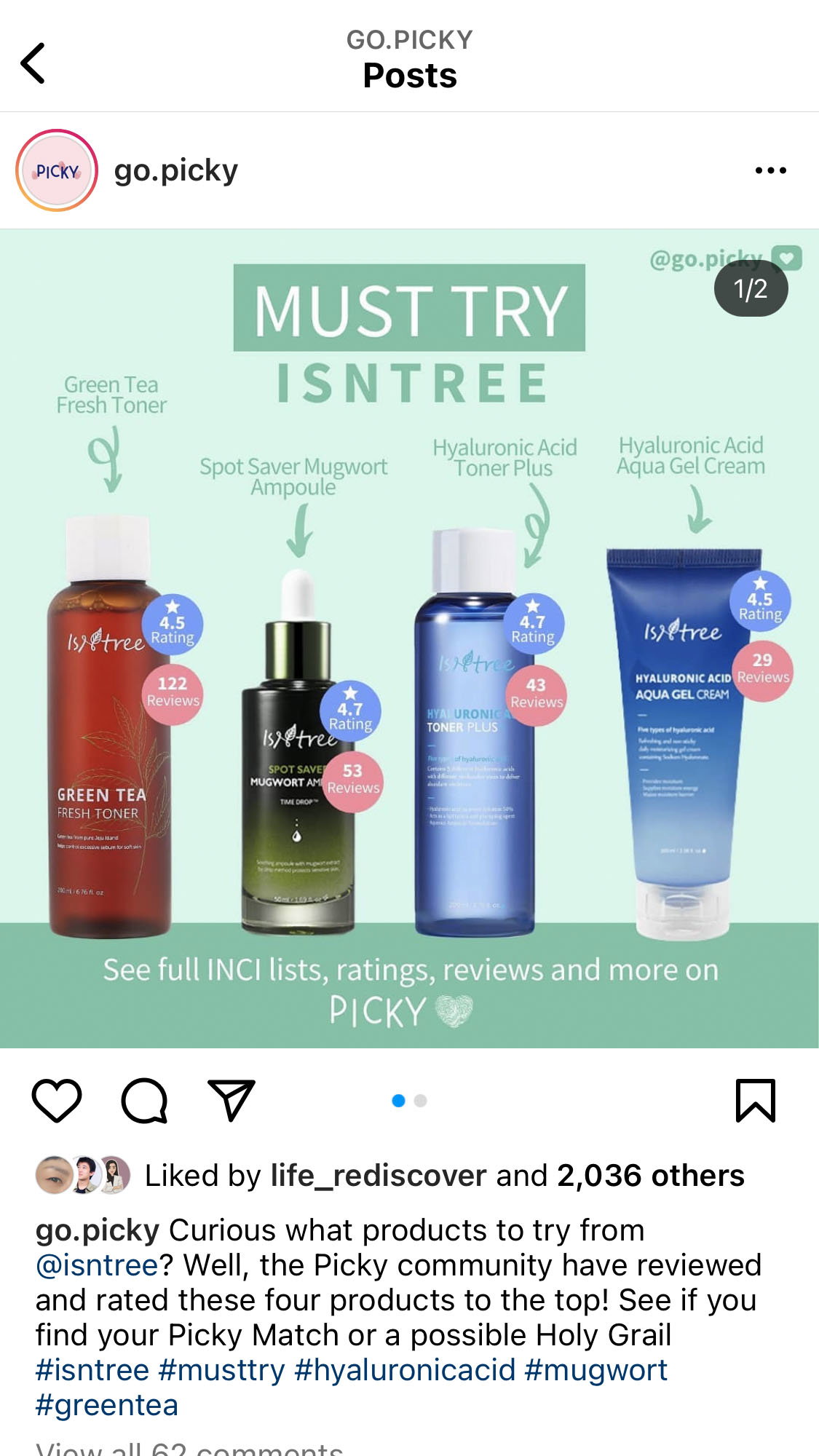
Task: Save the post with the bookmark icon
Action: point(755,1100)
